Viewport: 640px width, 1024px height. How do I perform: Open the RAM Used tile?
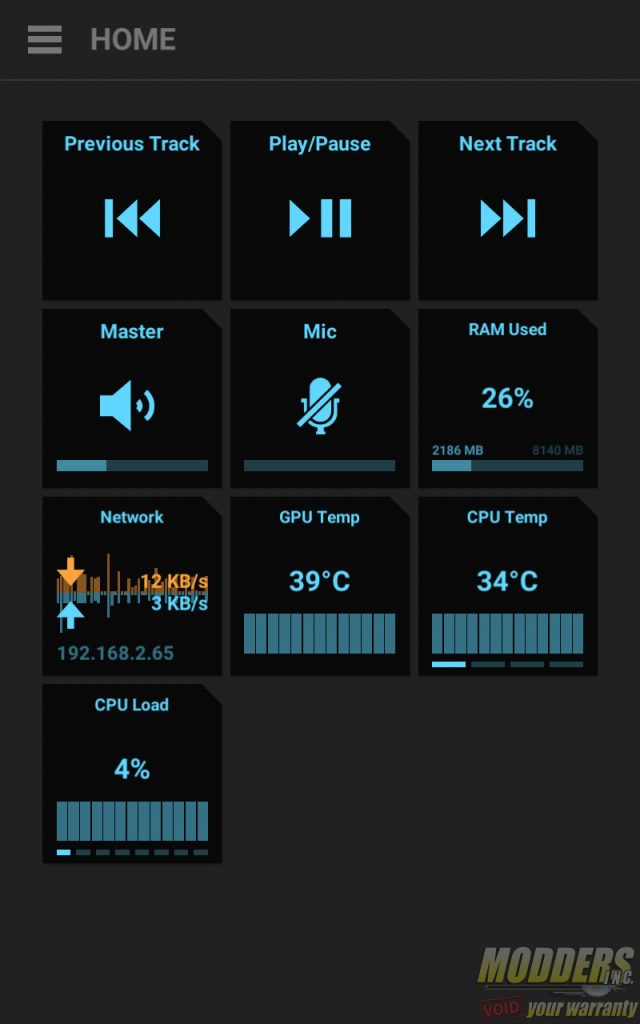(508, 398)
